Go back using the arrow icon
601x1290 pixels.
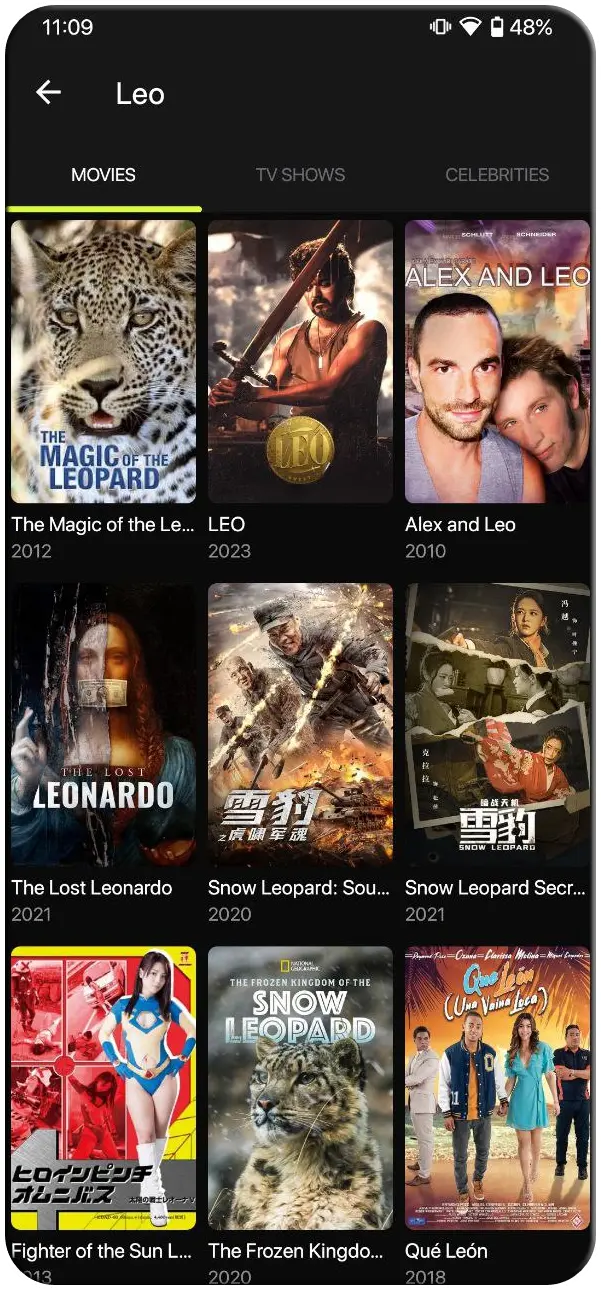tap(48, 93)
